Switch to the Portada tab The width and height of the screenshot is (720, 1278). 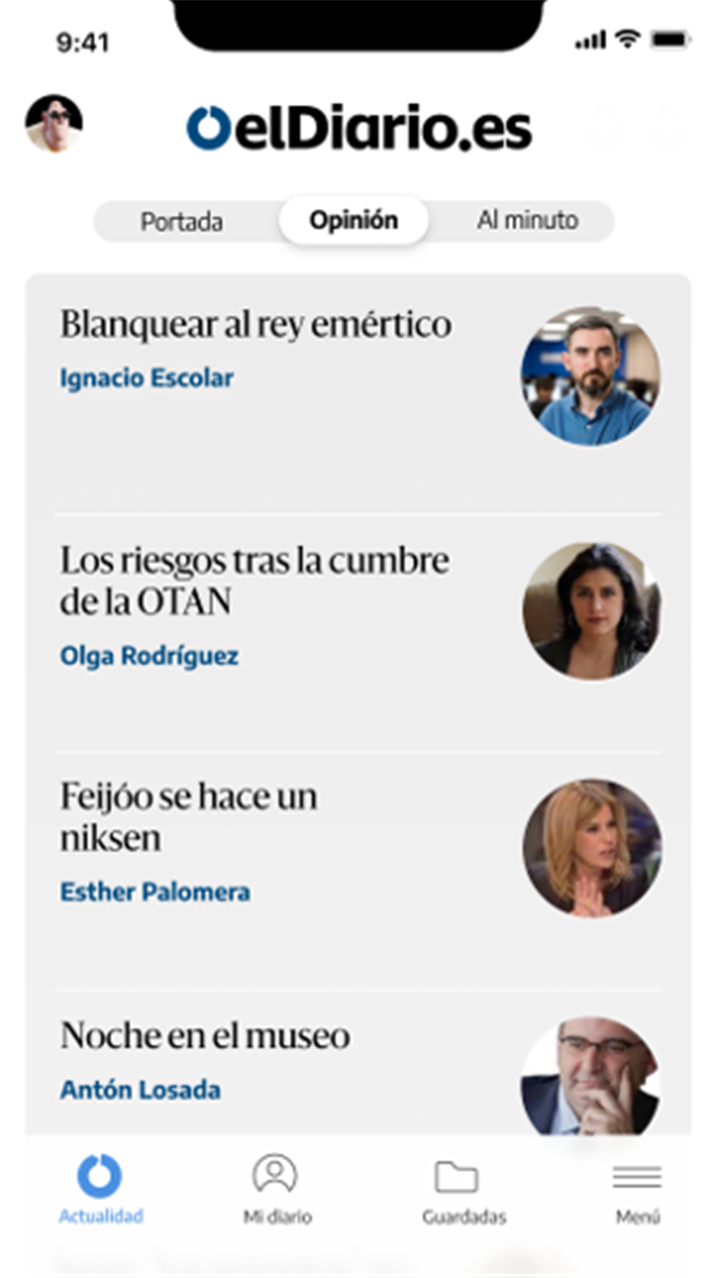pyautogui.click(x=182, y=221)
